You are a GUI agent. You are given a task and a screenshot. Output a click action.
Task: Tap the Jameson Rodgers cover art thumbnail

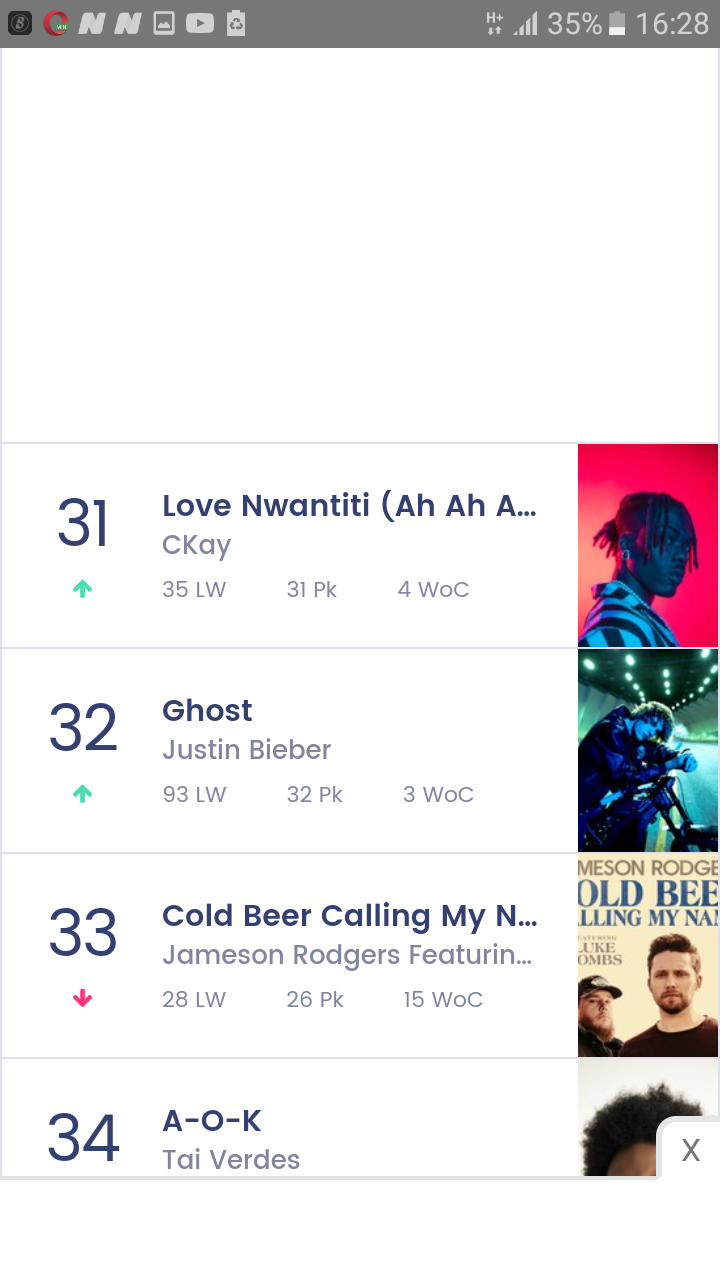coord(648,956)
